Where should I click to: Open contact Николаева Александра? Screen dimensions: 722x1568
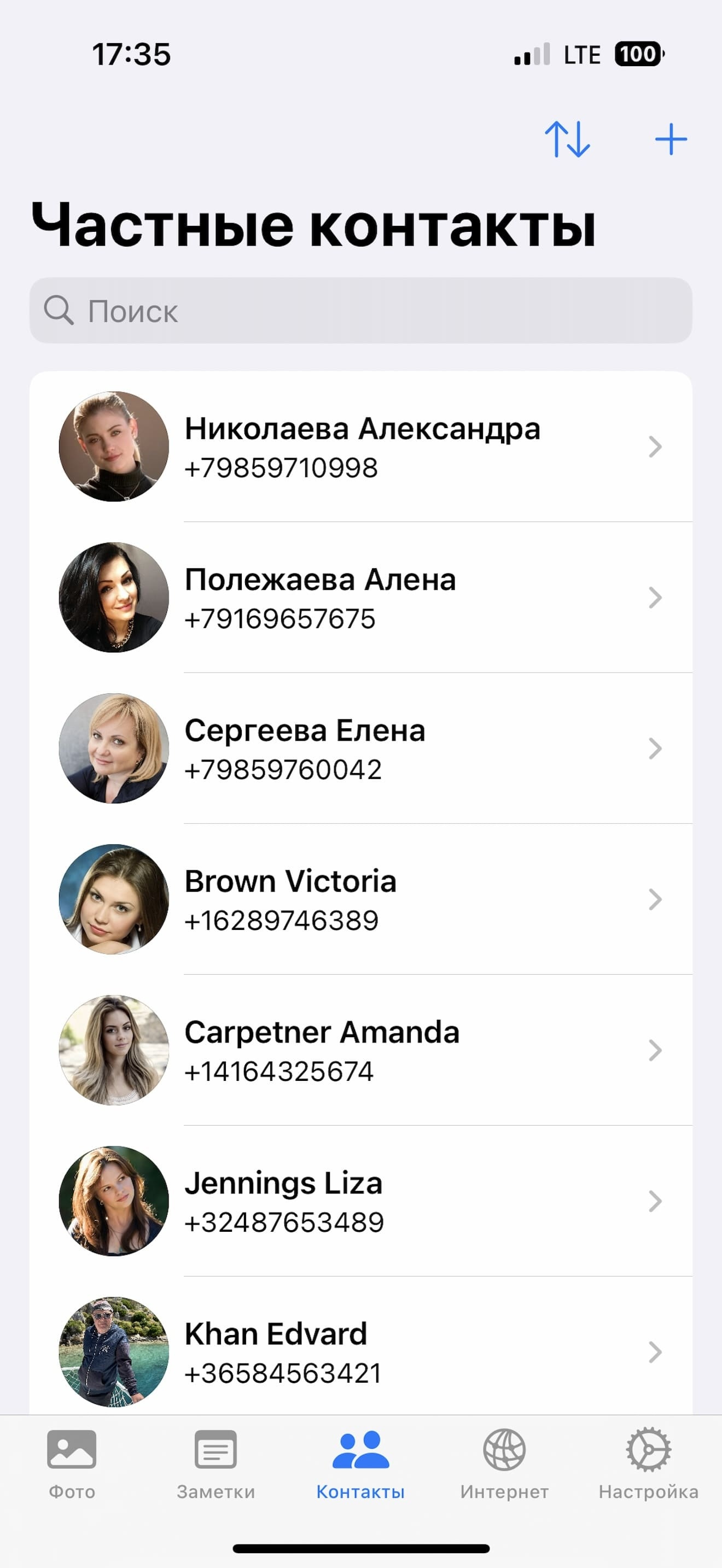(x=362, y=447)
